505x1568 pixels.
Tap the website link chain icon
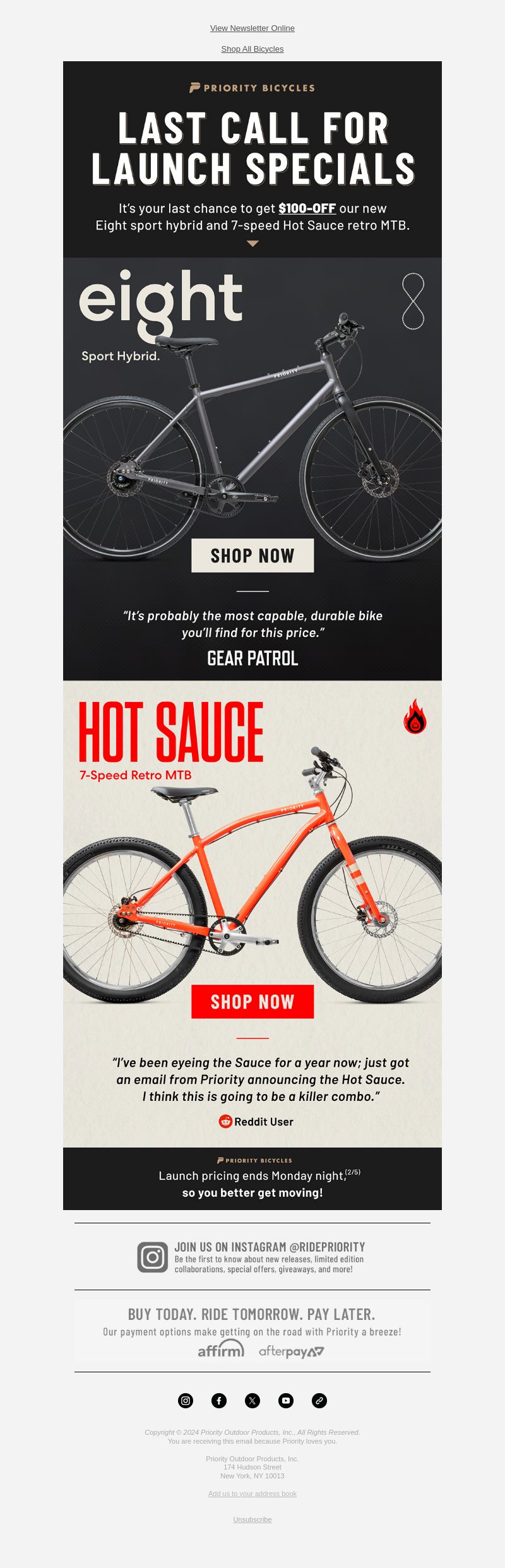(319, 1401)
